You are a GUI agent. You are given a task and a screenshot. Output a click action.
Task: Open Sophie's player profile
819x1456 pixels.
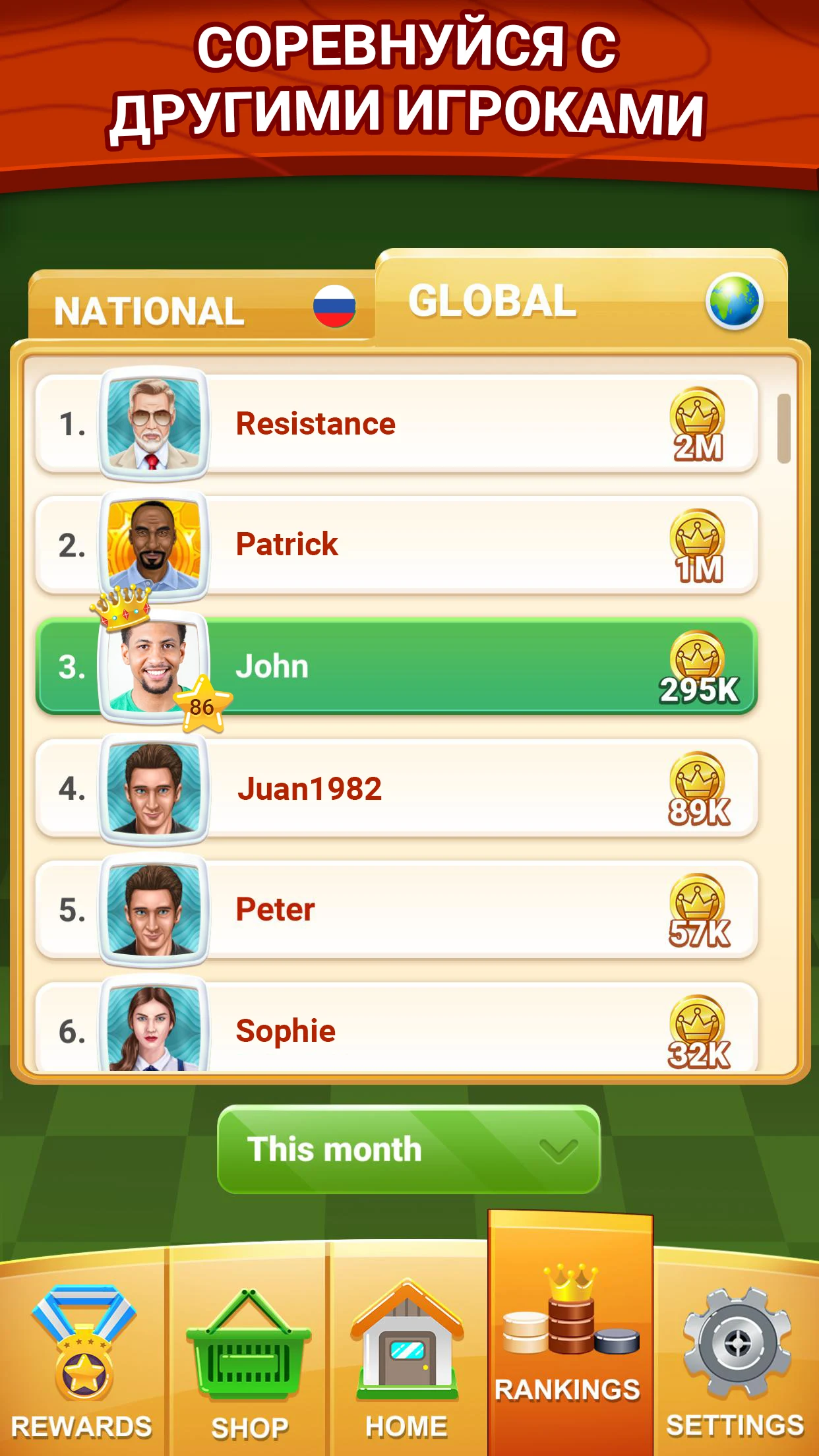pos(396,1029)
